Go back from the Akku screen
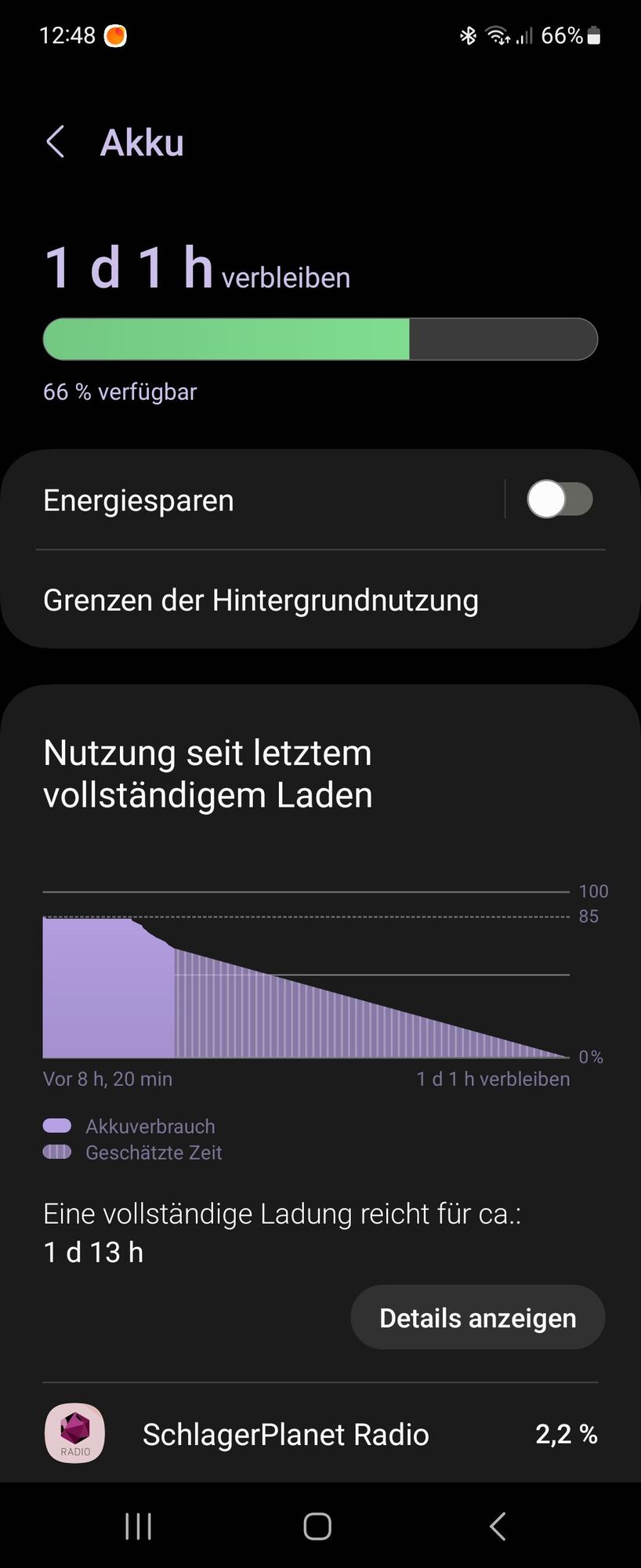Screen dimensions: 641x1568 coord(56,143)
